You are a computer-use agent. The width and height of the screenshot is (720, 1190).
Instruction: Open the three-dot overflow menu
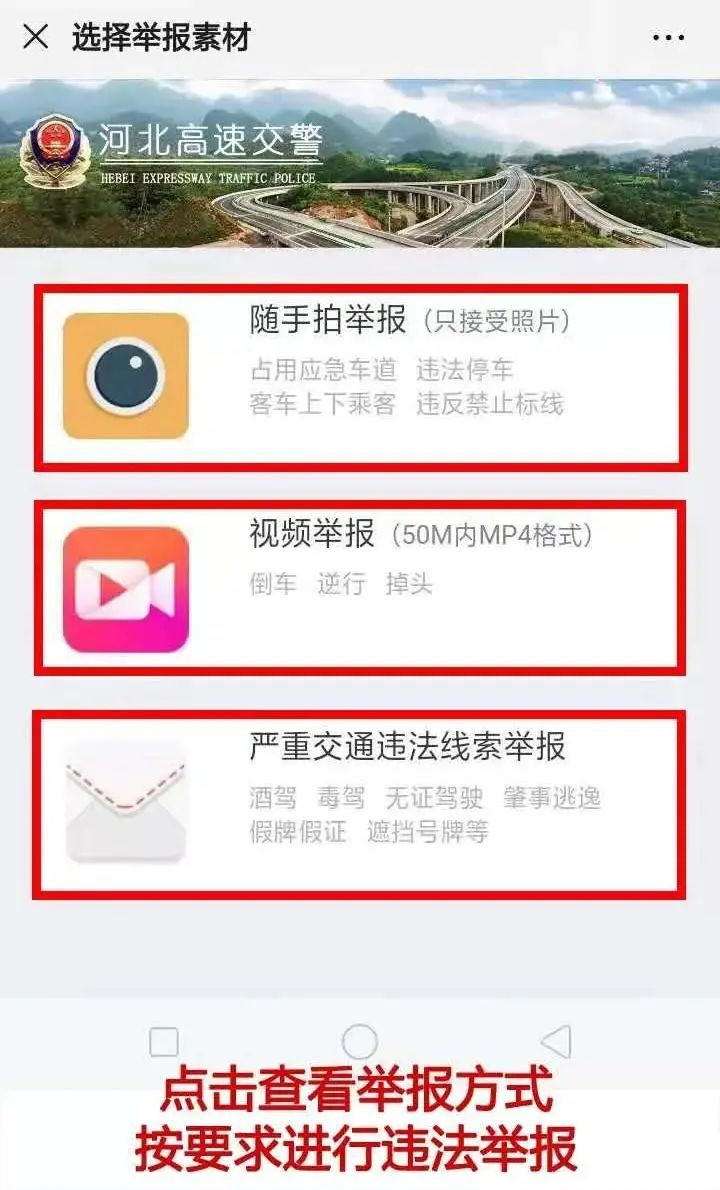coord(668,38)
